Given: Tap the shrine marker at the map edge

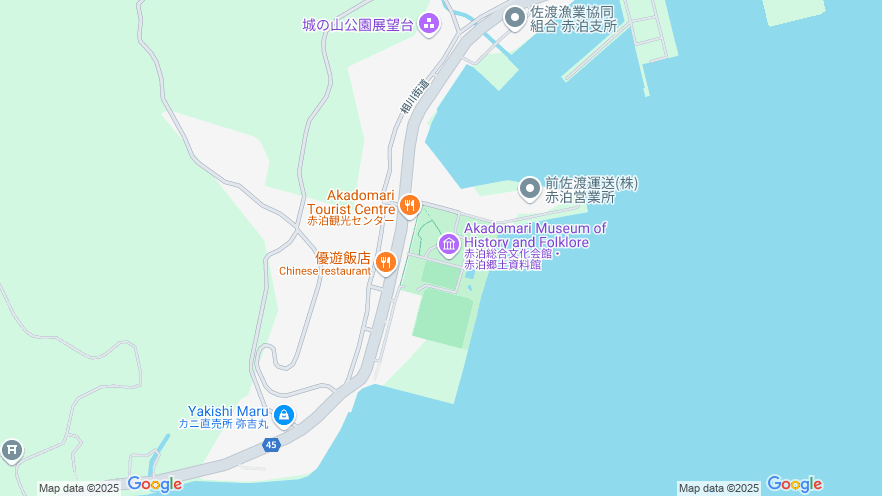Looking at the screenshot, I should click(12, 450).
